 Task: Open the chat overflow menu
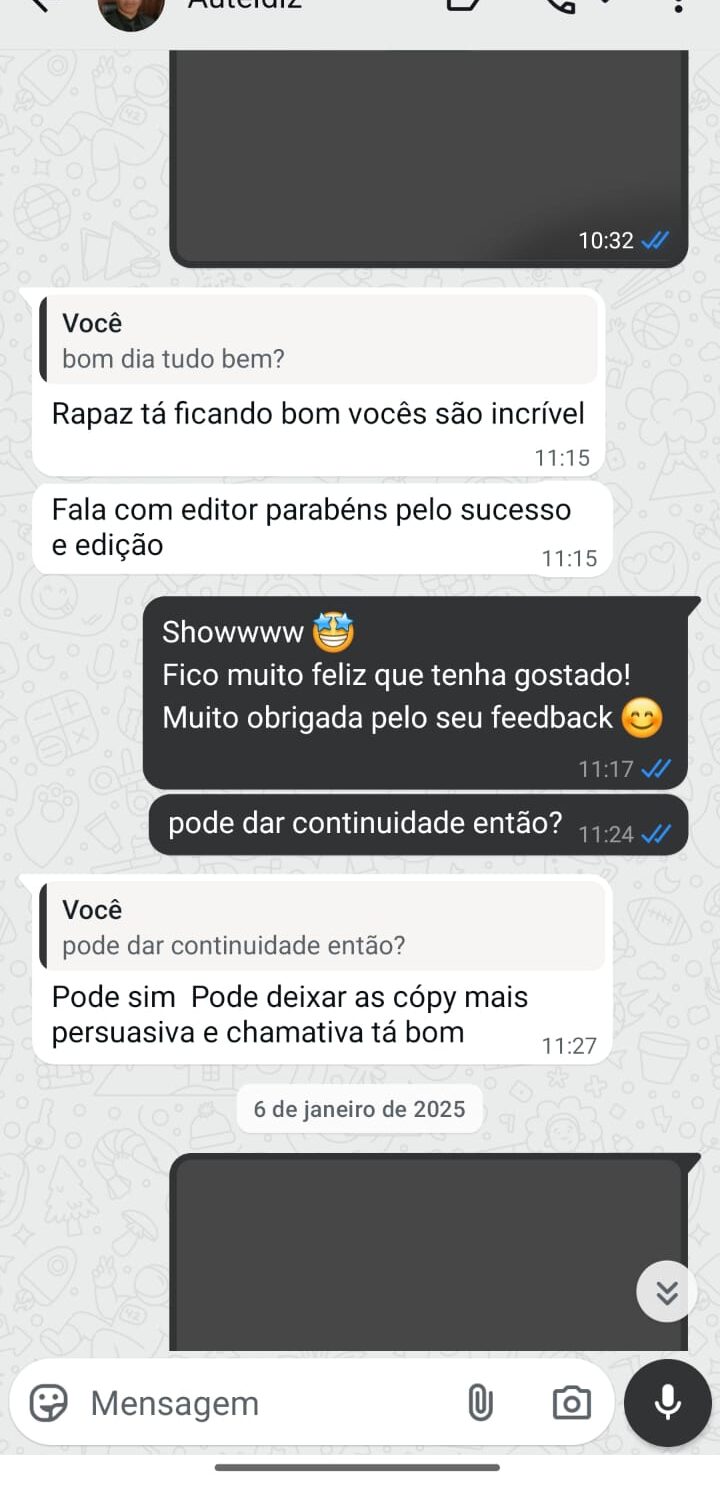coord(679,5)
